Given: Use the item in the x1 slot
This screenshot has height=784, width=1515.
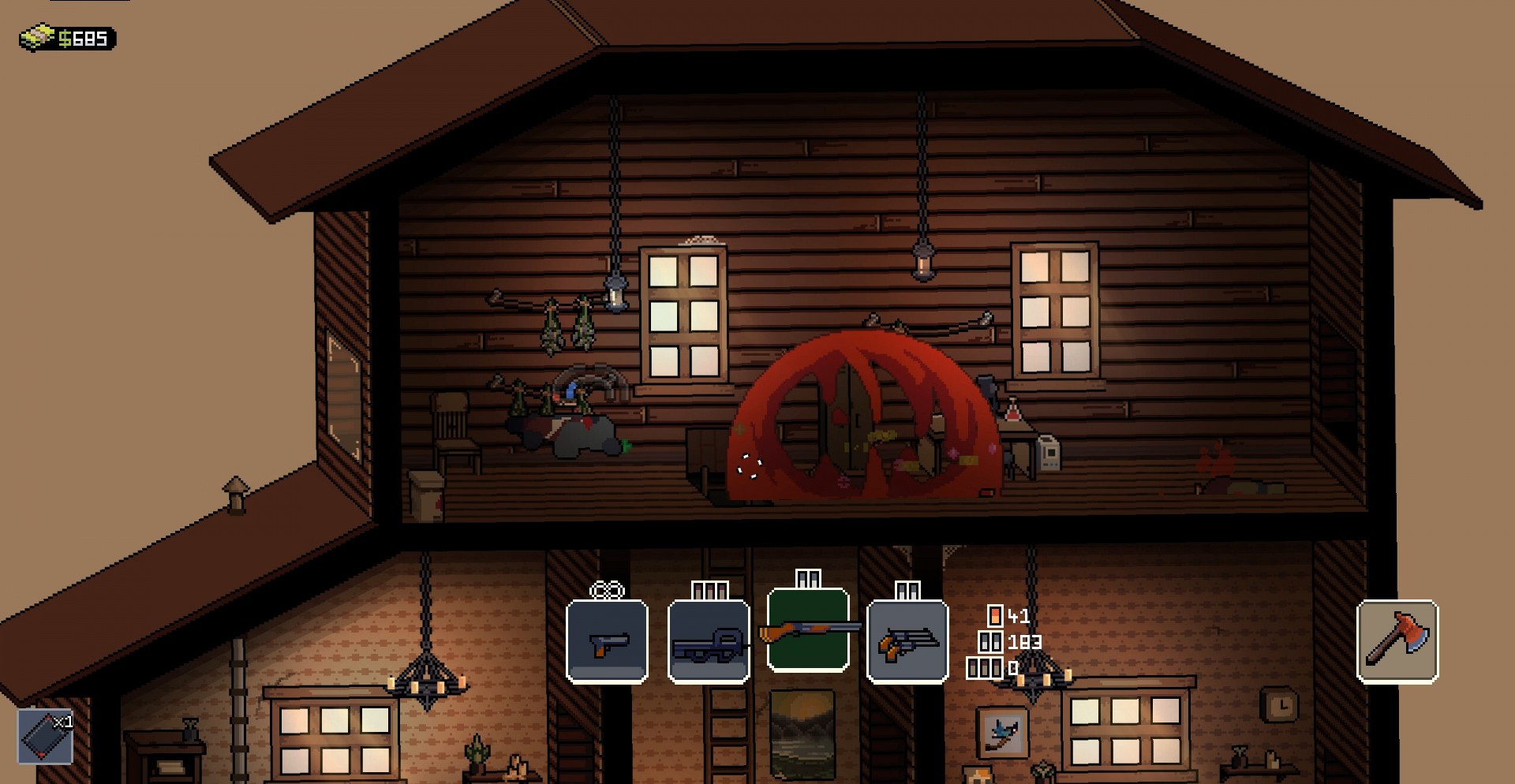Looking at the screenshot, I should click(x=45, y=736).
